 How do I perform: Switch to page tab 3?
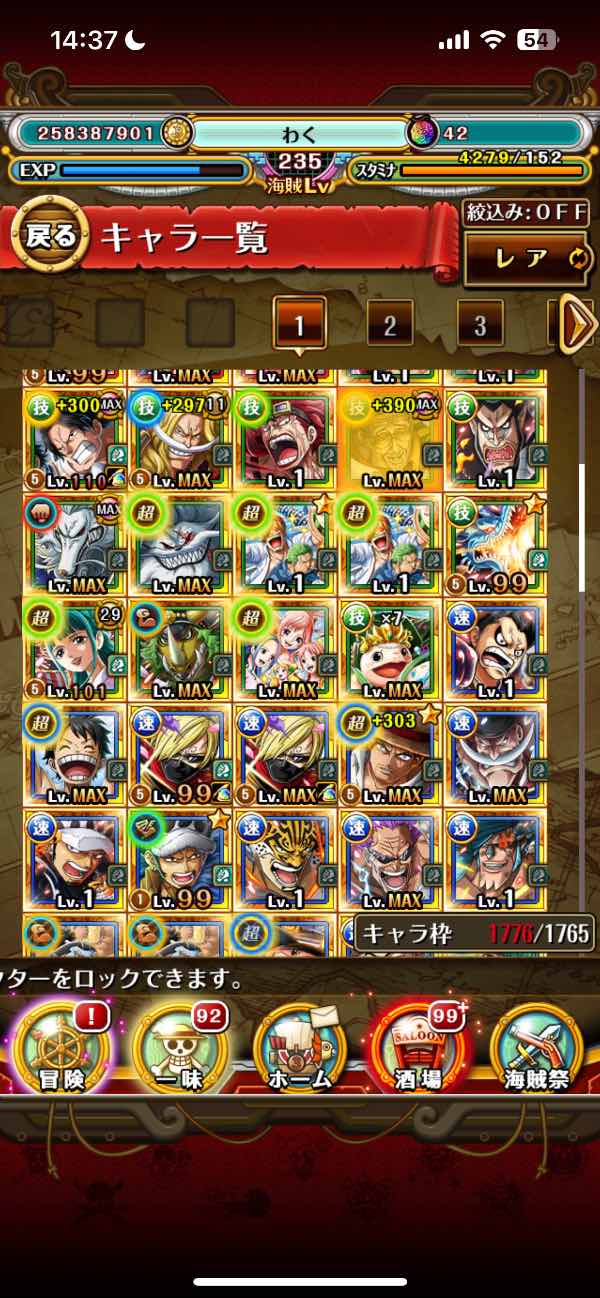480,324
